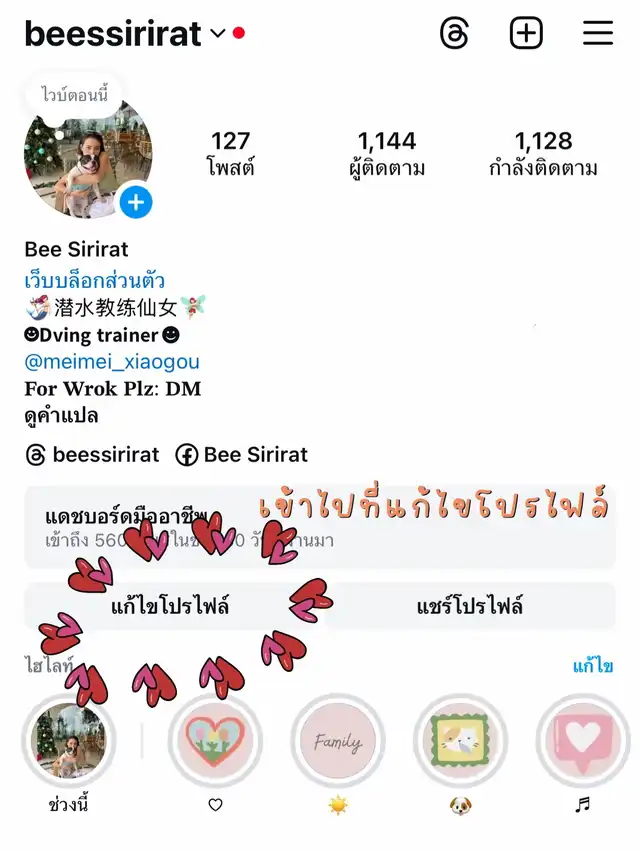Tap ดูคำแปล to see the bio translation
Viewport: 640px width, 853px height.
tap(61, 415)
